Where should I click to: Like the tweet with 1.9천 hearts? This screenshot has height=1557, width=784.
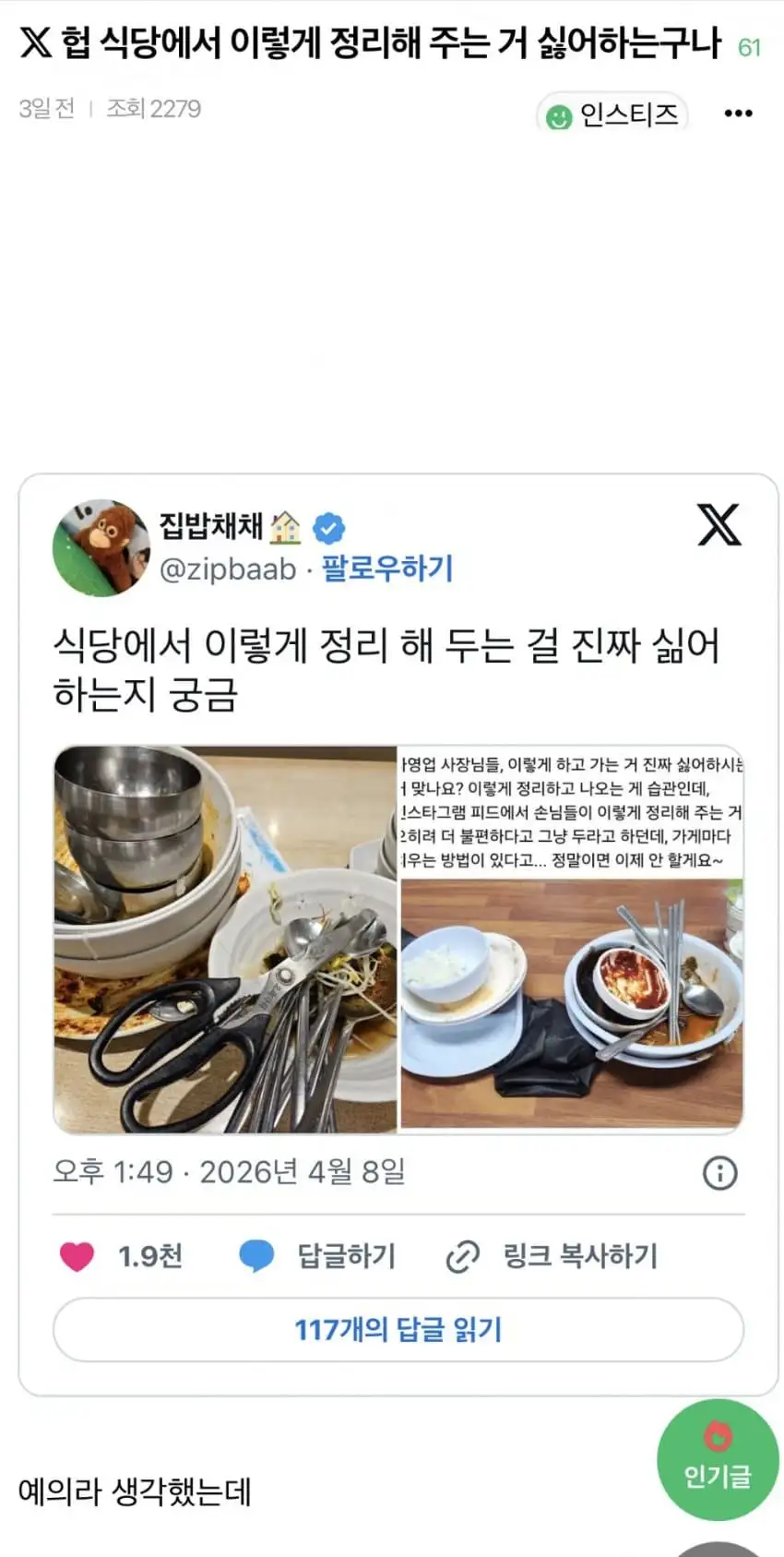(x=77, y=1256)
